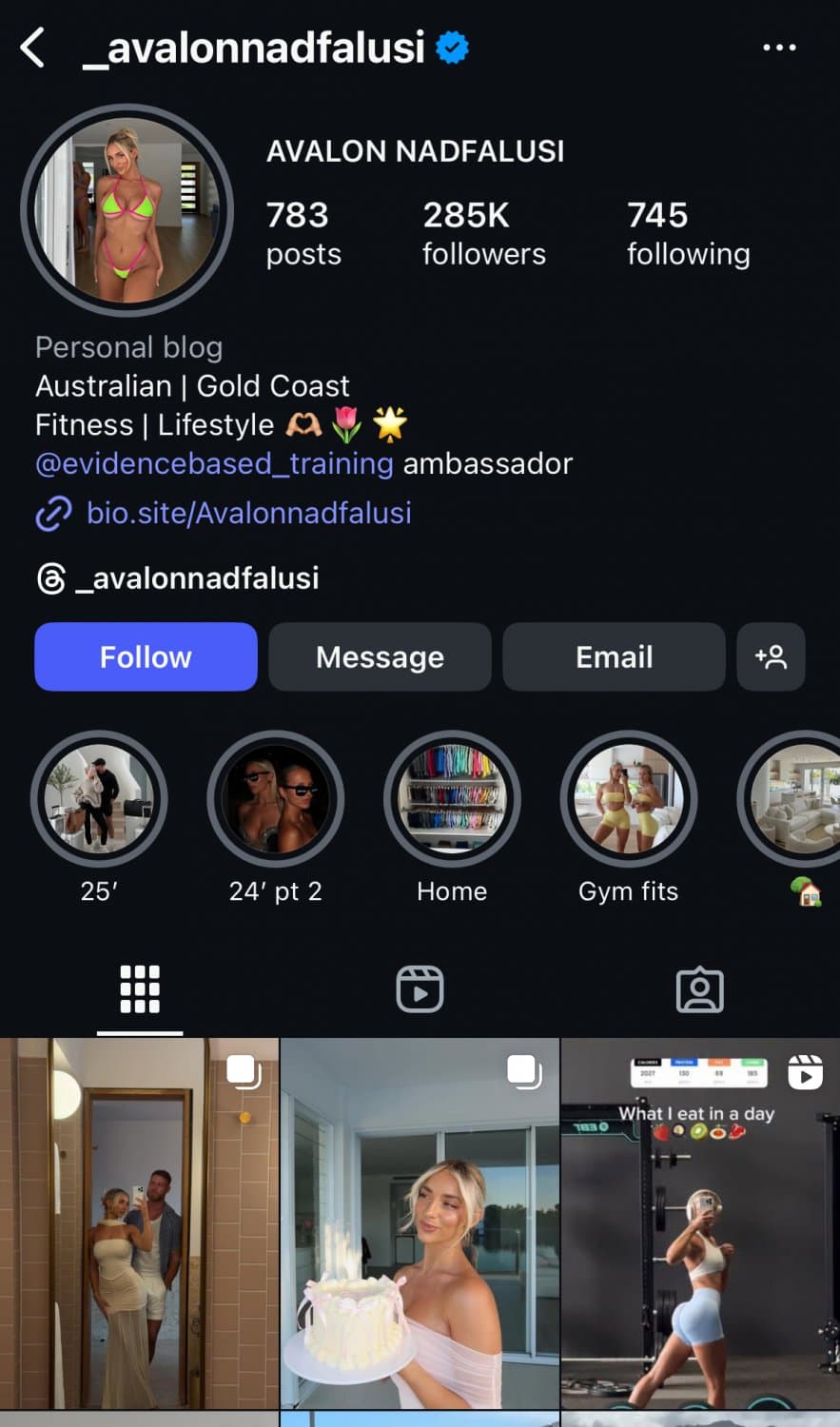This screenshot has width=840, height=1427.
Task: Open the 24' pt 2 highlight
Action: (x=276, y=799)
